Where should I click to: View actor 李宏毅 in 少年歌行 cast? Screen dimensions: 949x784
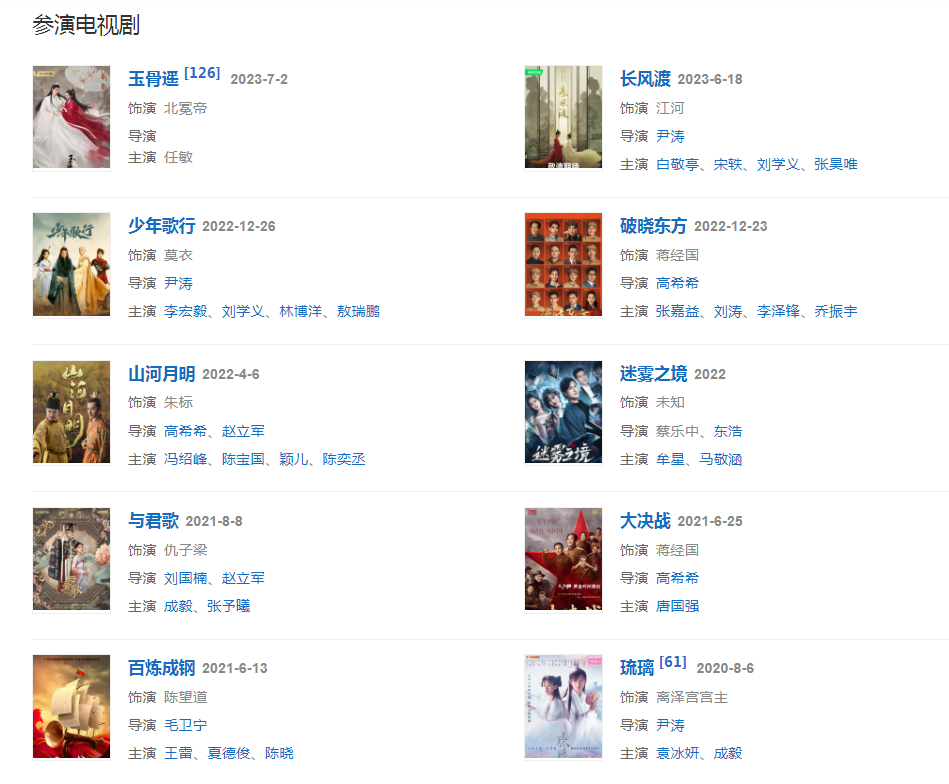pos(185,311)
